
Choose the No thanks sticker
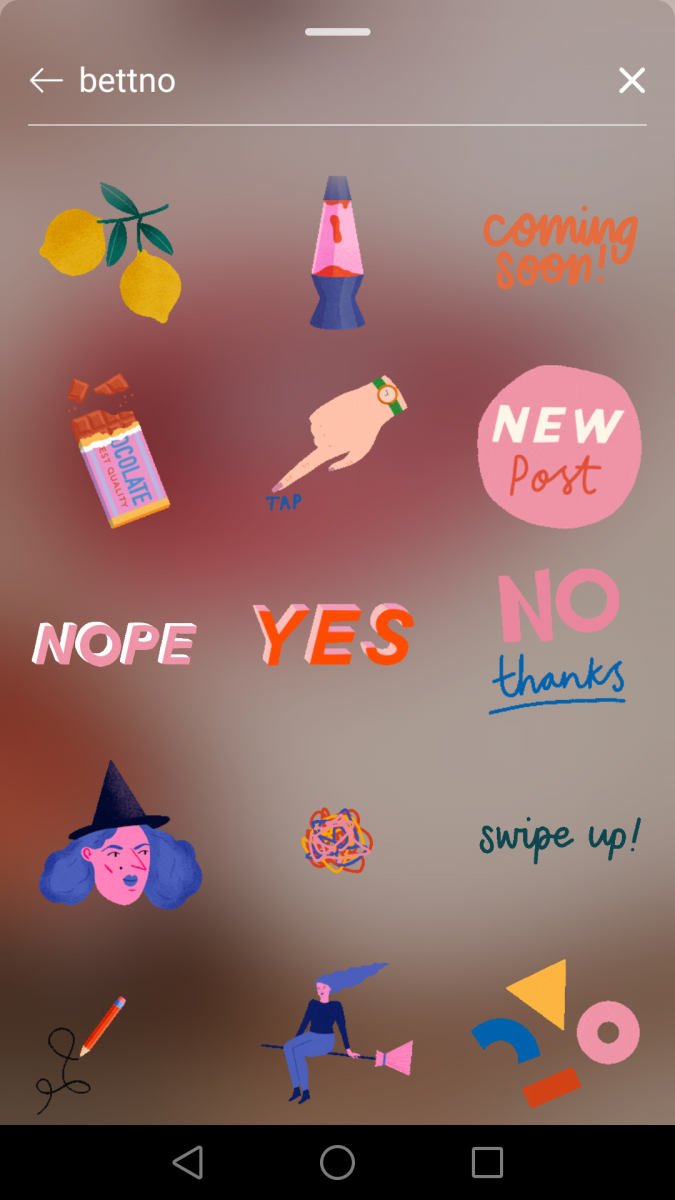tap(560, 641)
